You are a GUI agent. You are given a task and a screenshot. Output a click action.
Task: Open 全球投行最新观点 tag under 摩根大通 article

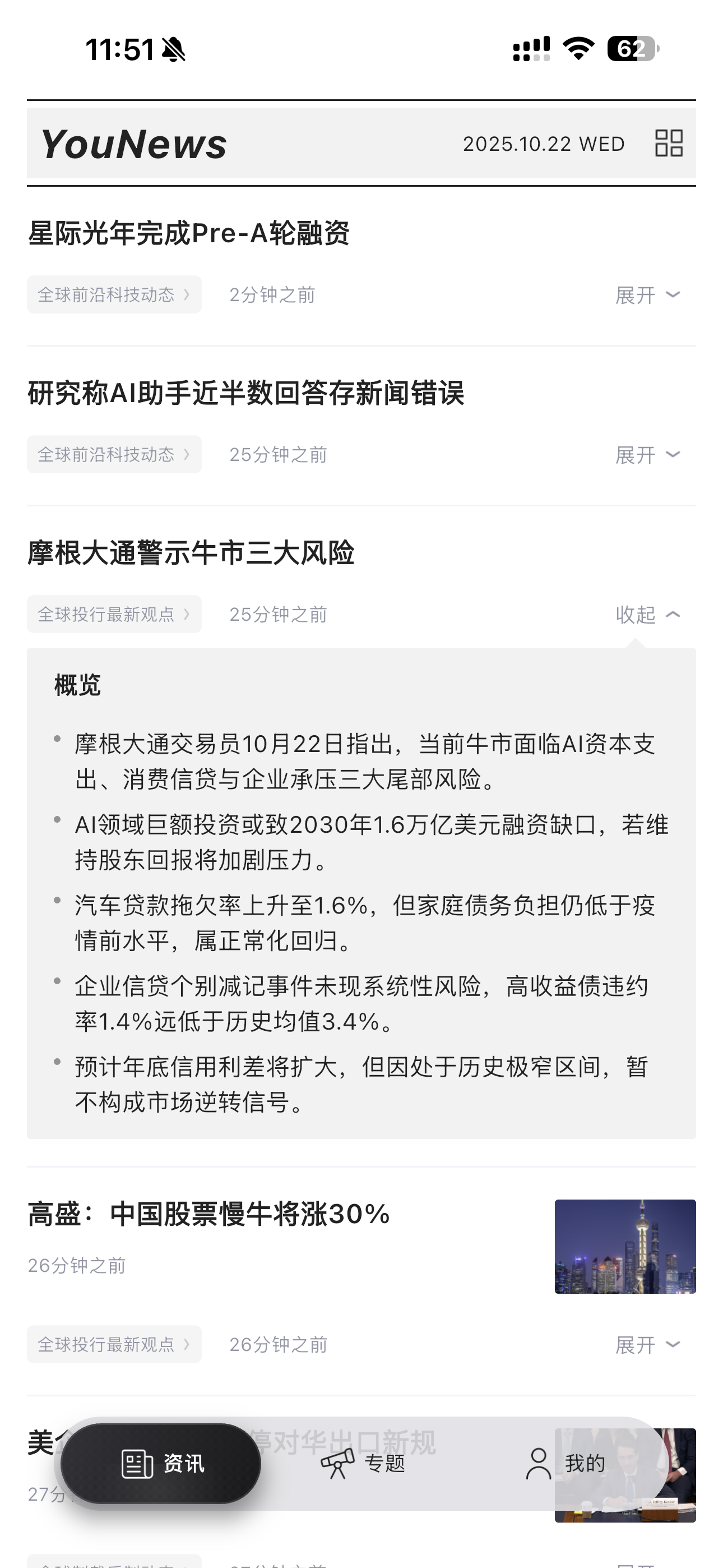[114, 615]
